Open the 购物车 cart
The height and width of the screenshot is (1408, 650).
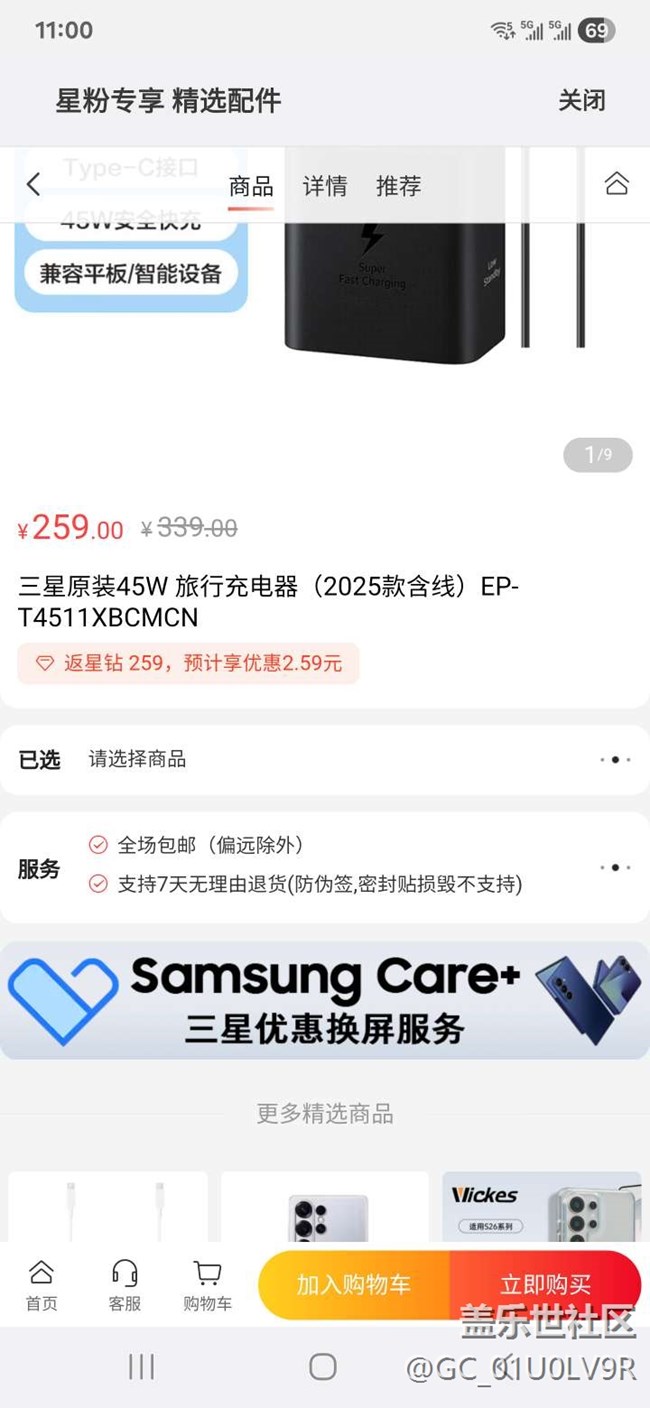tap(207, 1285)
